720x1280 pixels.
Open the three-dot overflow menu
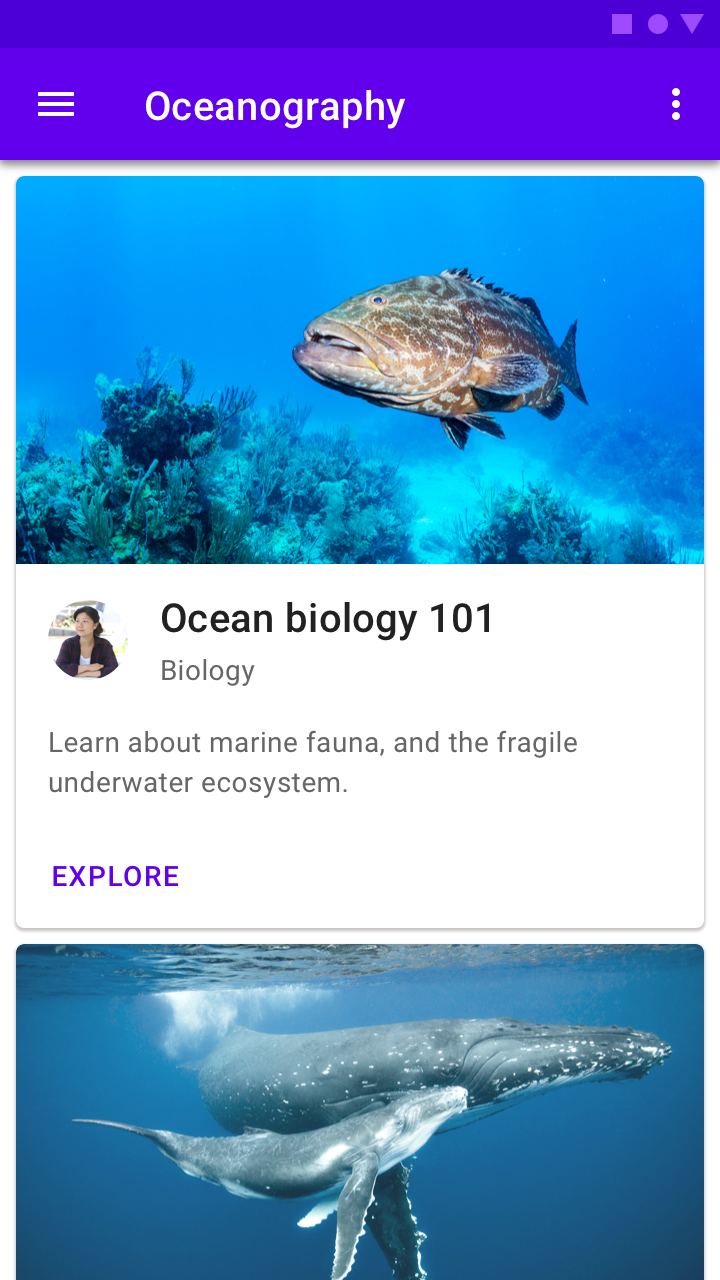point(676,105)
